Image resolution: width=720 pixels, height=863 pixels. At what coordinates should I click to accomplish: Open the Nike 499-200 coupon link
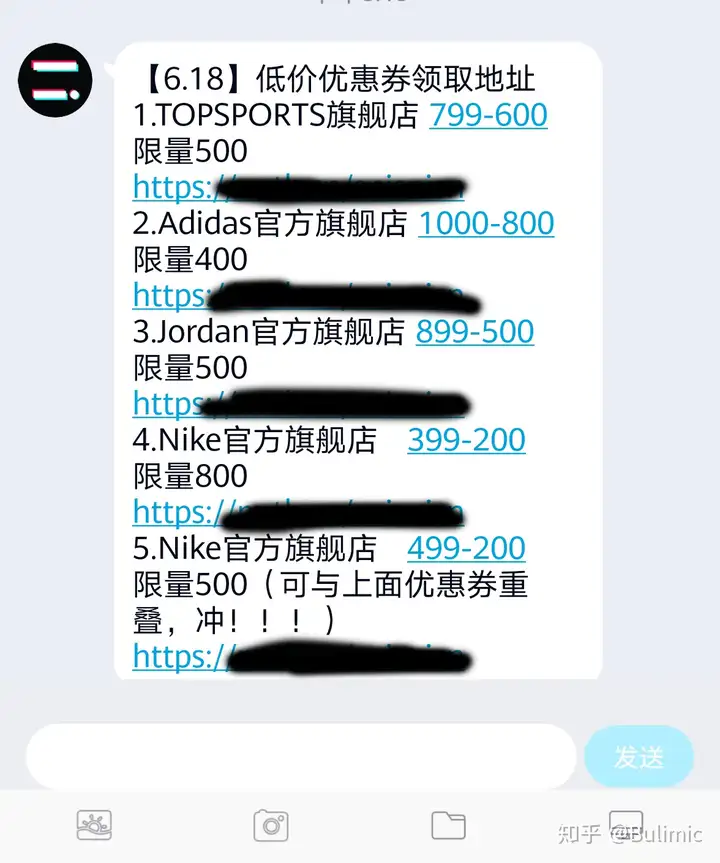(x=466, y=547)
